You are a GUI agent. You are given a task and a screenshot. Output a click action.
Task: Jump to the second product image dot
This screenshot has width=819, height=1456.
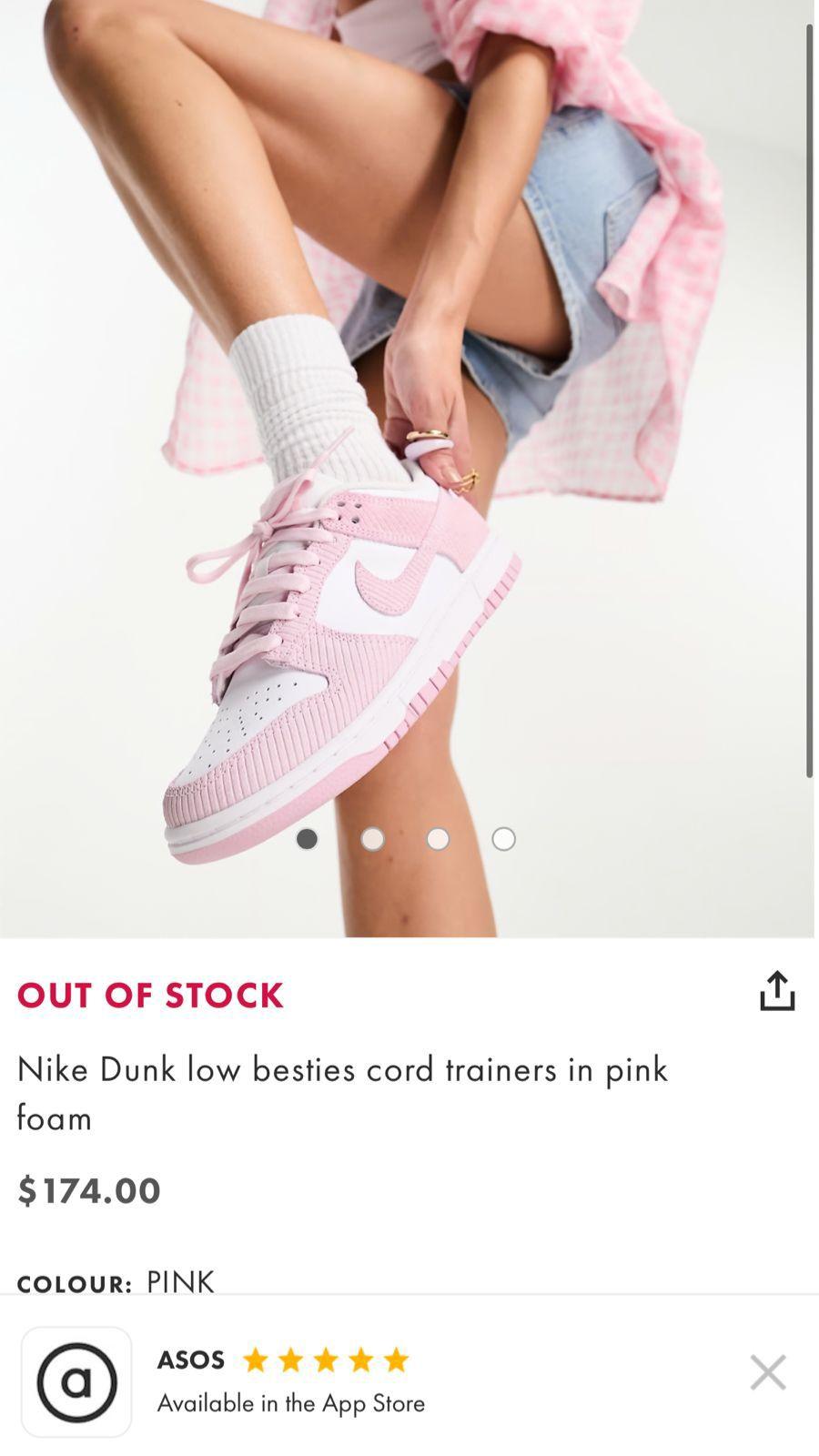pyautogui.click(x=372, y=839)
